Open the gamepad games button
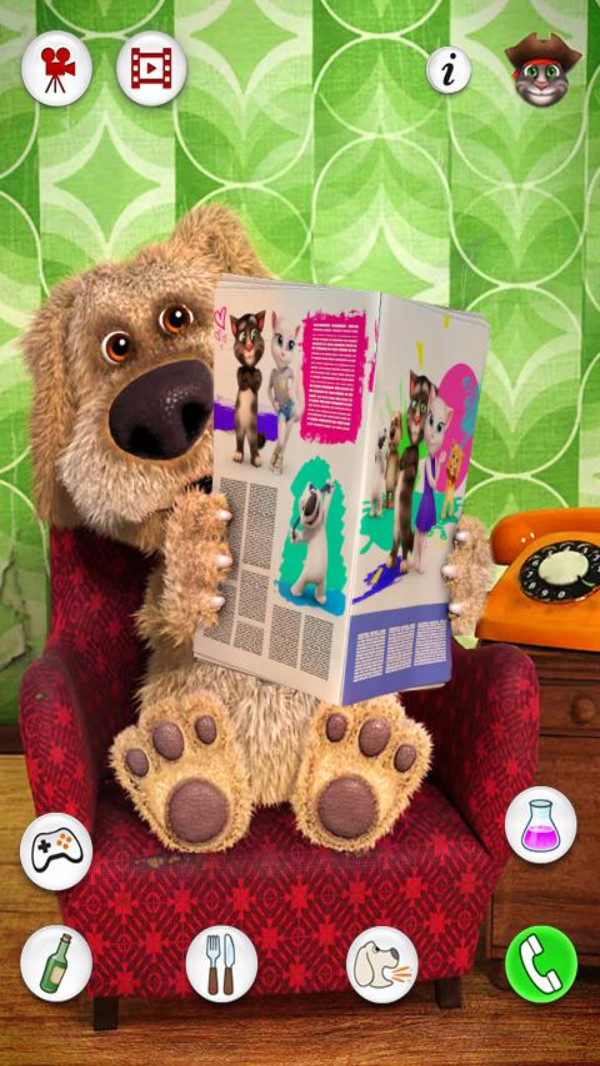600x1066 pixels. (x=56, y=851)
